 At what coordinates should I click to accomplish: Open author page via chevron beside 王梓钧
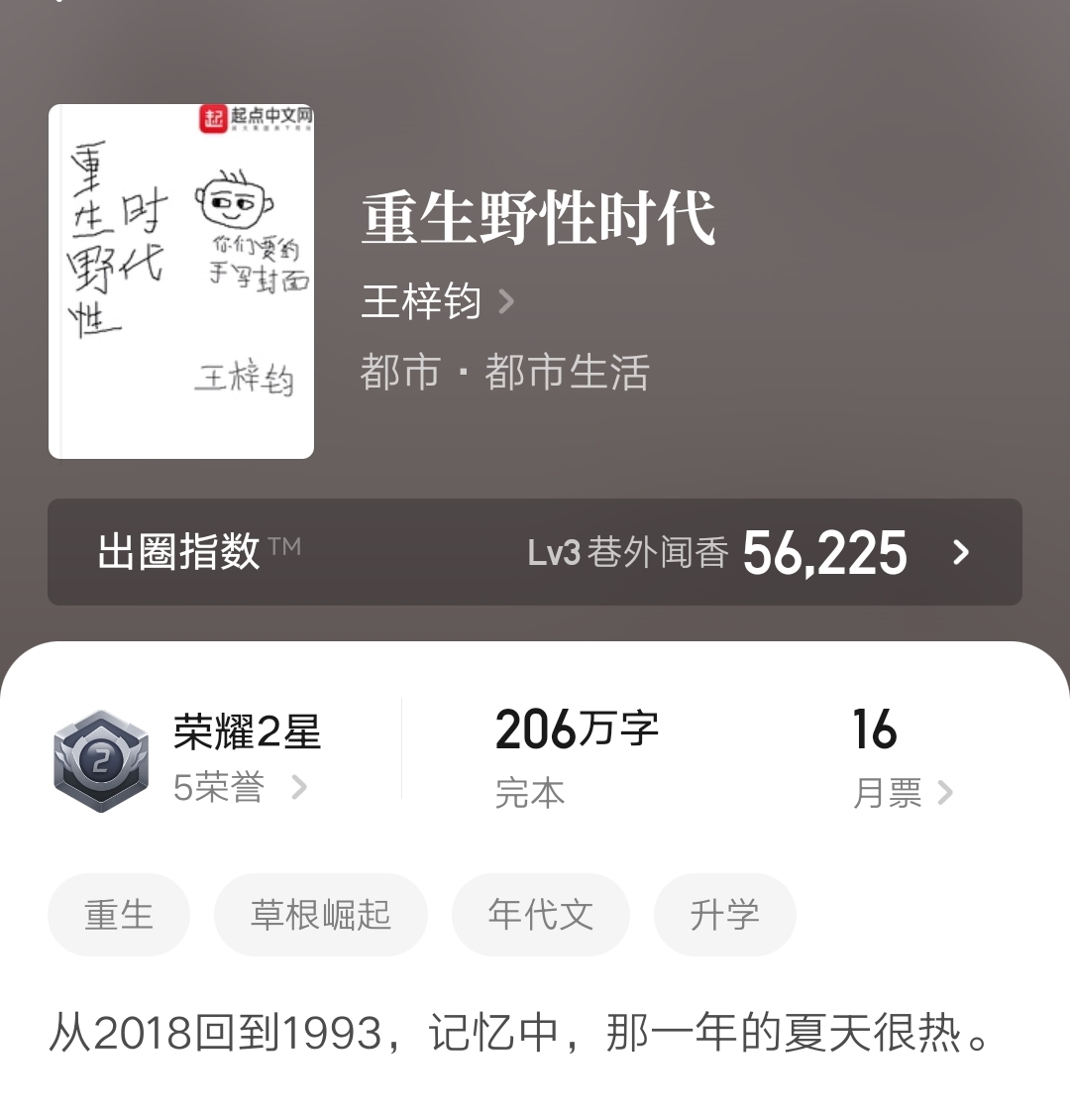point(507,302)
